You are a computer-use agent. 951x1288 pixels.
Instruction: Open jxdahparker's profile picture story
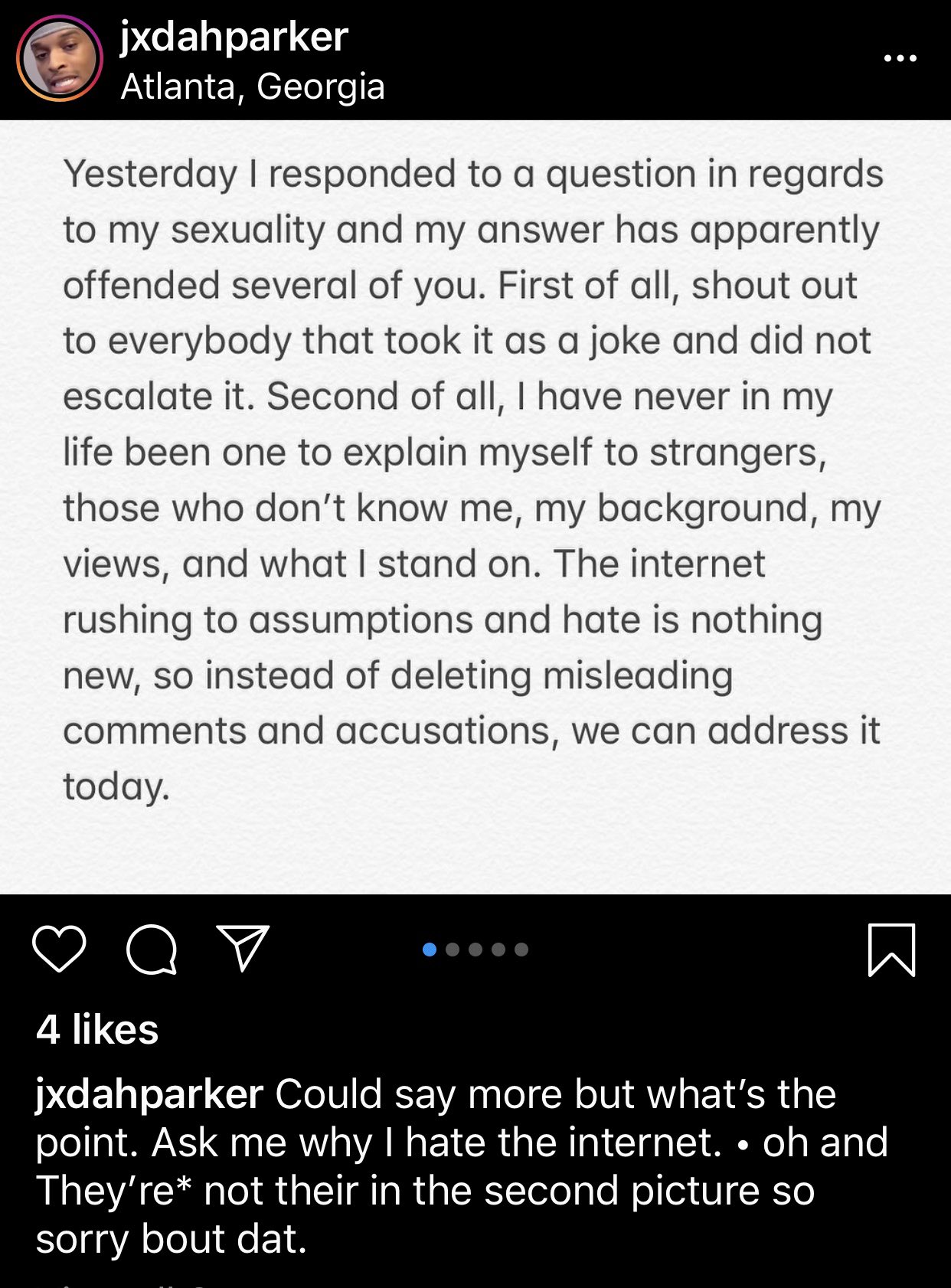click(x=59, y=59)
